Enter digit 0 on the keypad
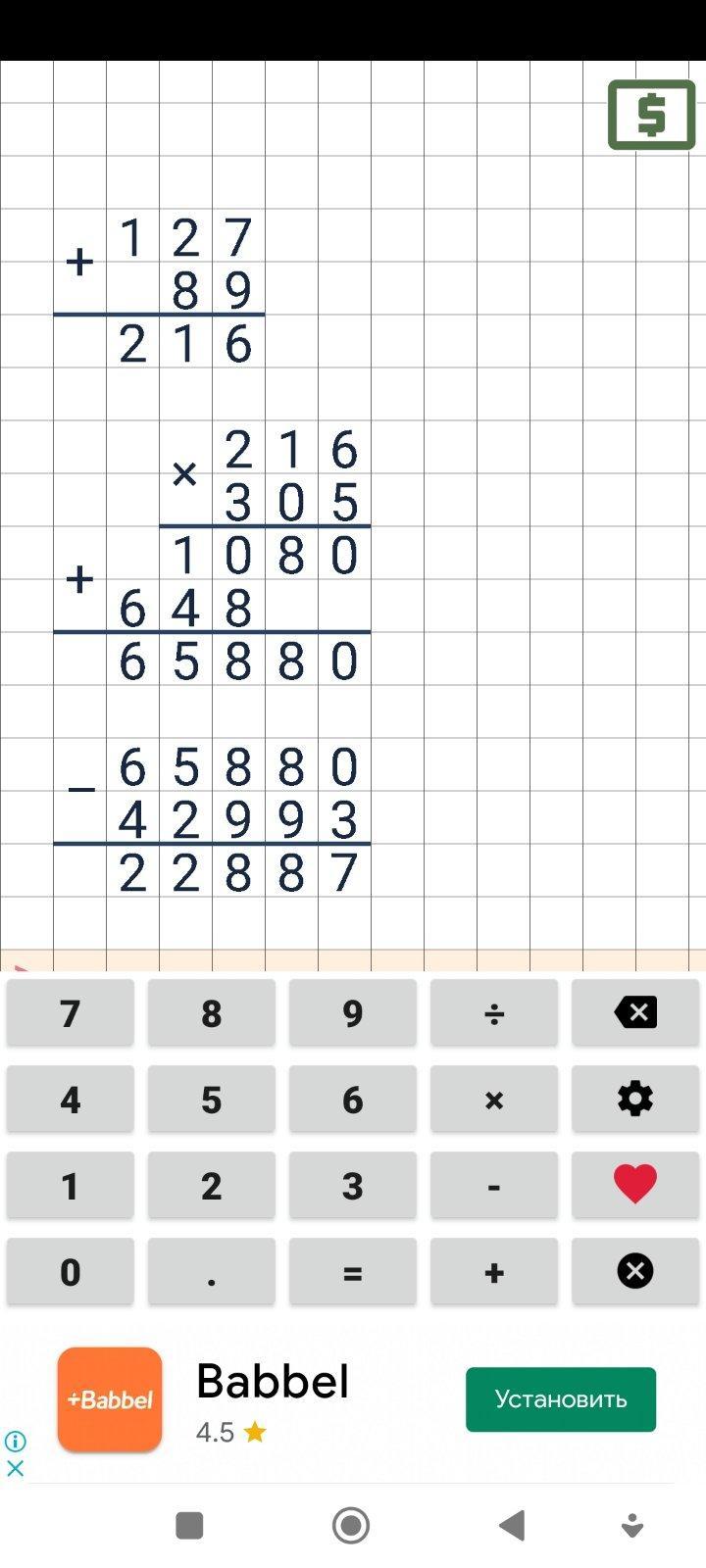Screen dimensions: 706x1568 click(x=71, y=1271)
